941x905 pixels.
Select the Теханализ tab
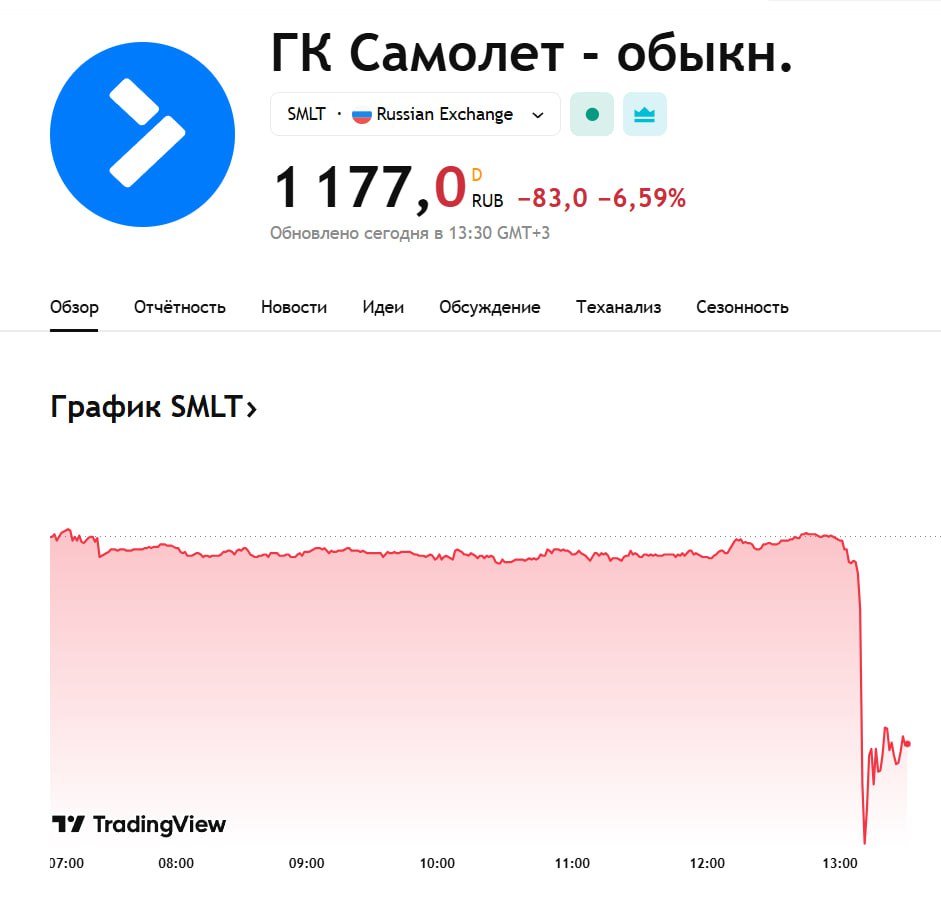pos(618,307)
